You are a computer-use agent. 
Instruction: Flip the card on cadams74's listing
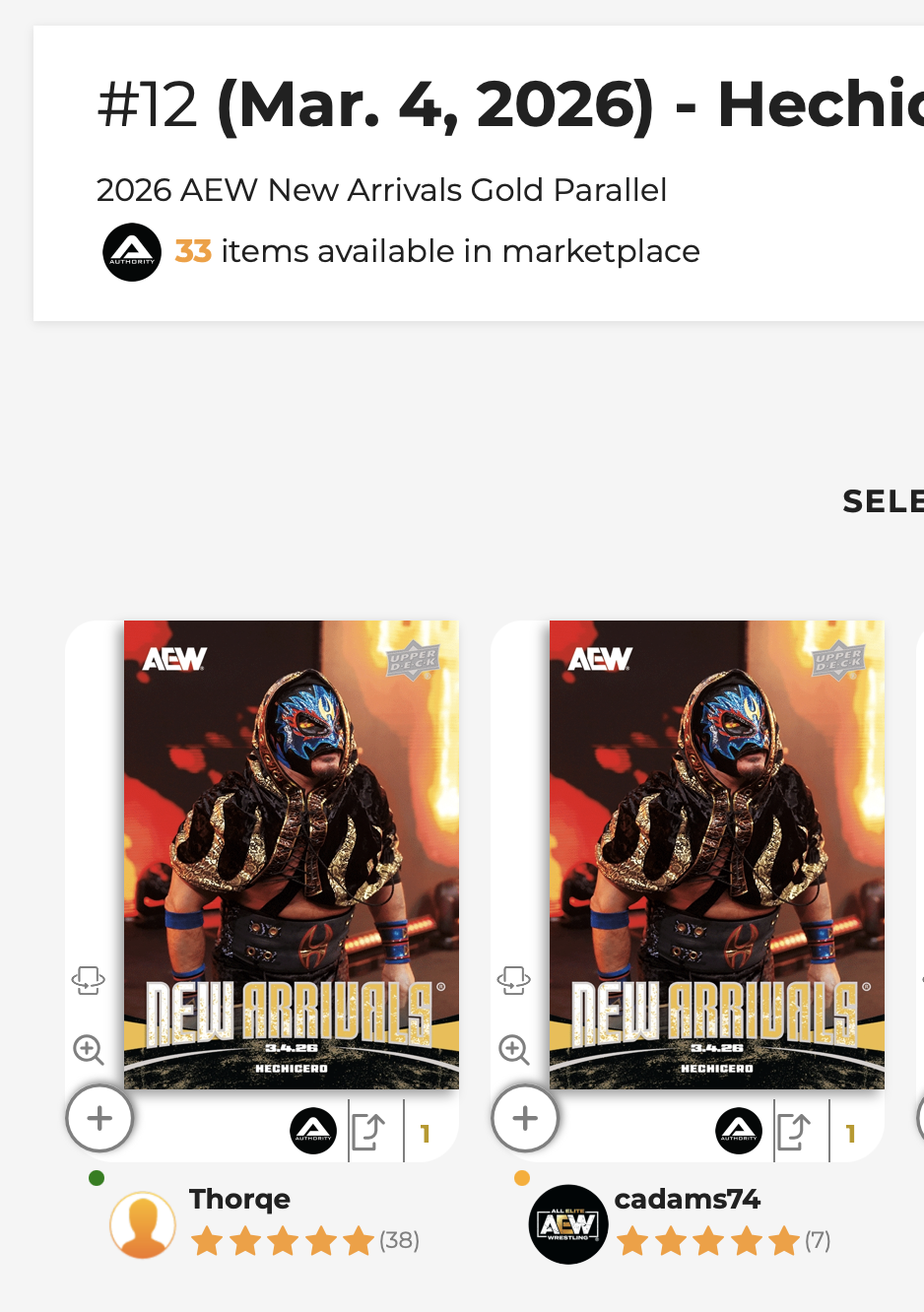[x=513, y=980]
